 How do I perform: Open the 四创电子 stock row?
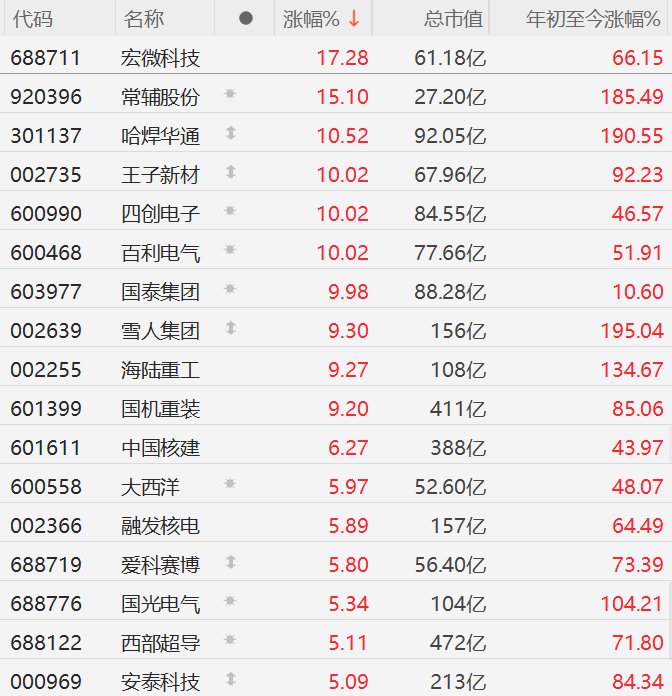pyautogui.click(x=159, y=214)
